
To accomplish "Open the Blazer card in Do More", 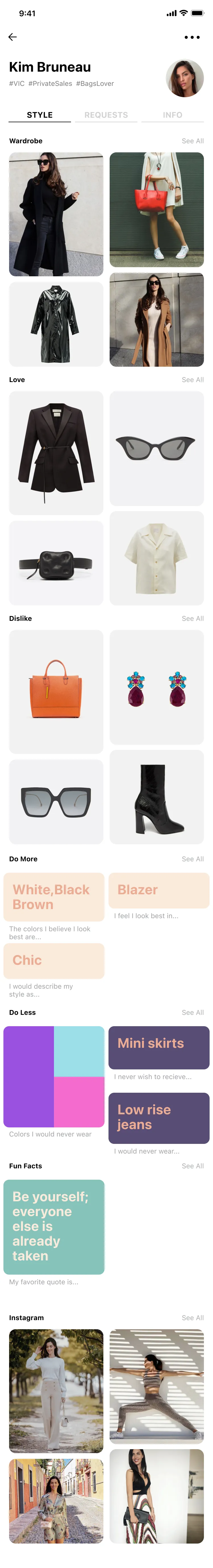I will (x=159, y=890).
